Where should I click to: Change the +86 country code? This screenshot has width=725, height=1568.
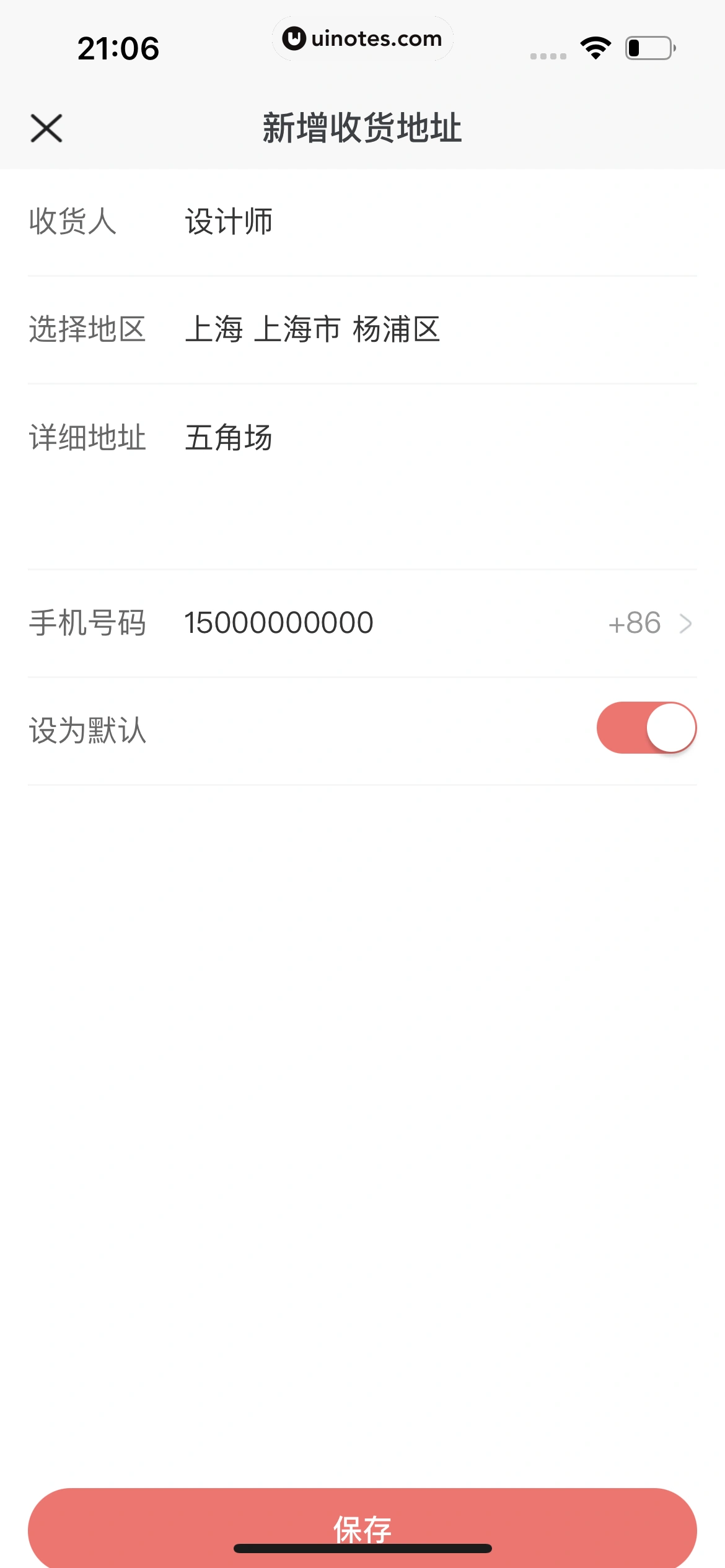[648, 623]
